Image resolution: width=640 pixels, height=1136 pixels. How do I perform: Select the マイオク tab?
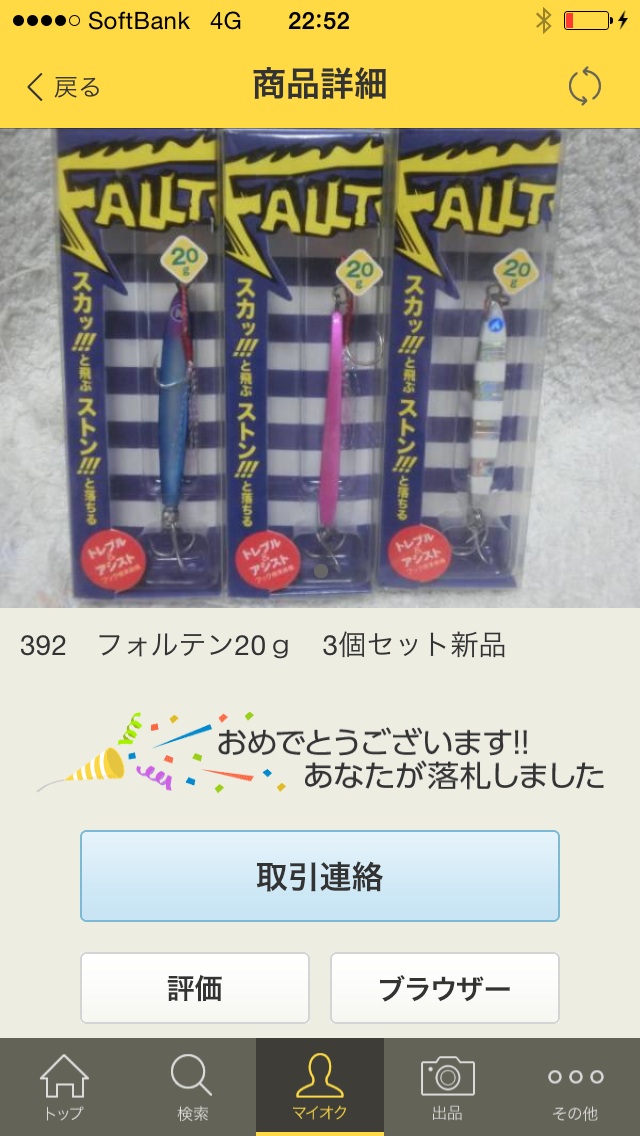[320, 1087]
